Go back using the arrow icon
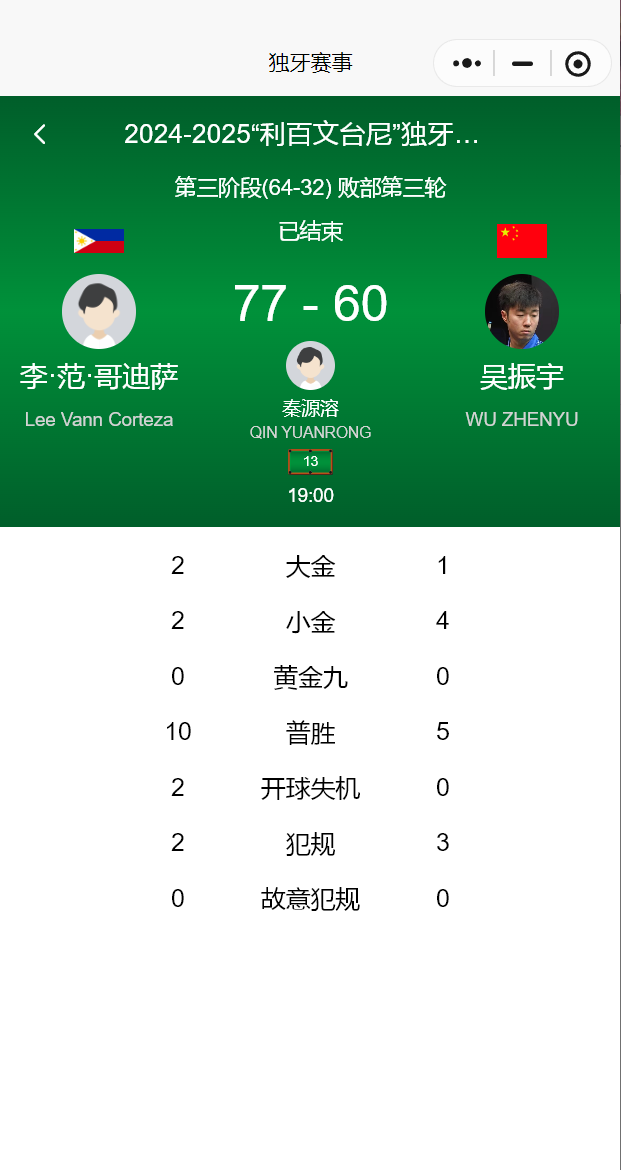Viewport: 621px width, 1170px height. coord(40,134)
